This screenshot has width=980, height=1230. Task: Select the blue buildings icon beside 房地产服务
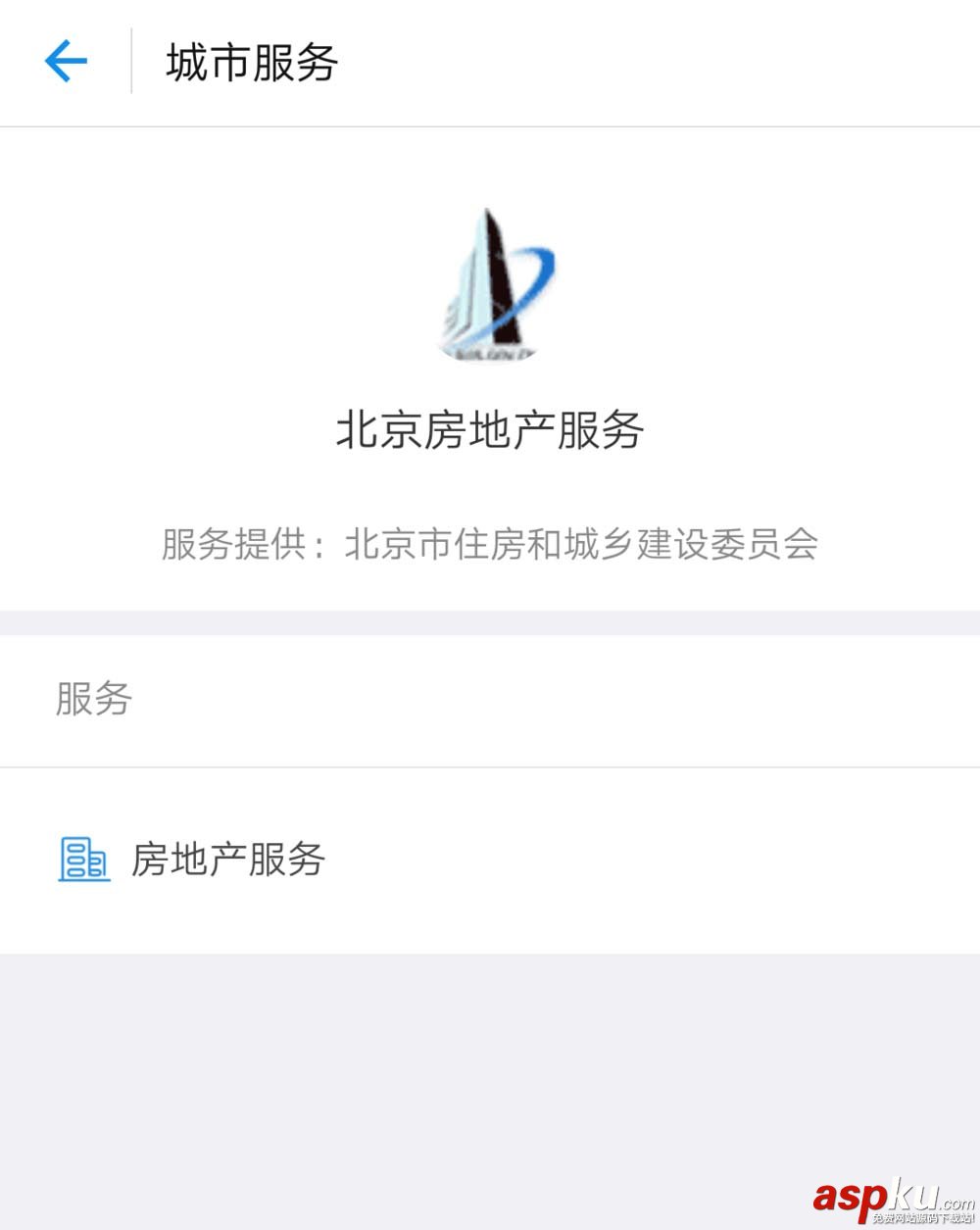point(82,860)
